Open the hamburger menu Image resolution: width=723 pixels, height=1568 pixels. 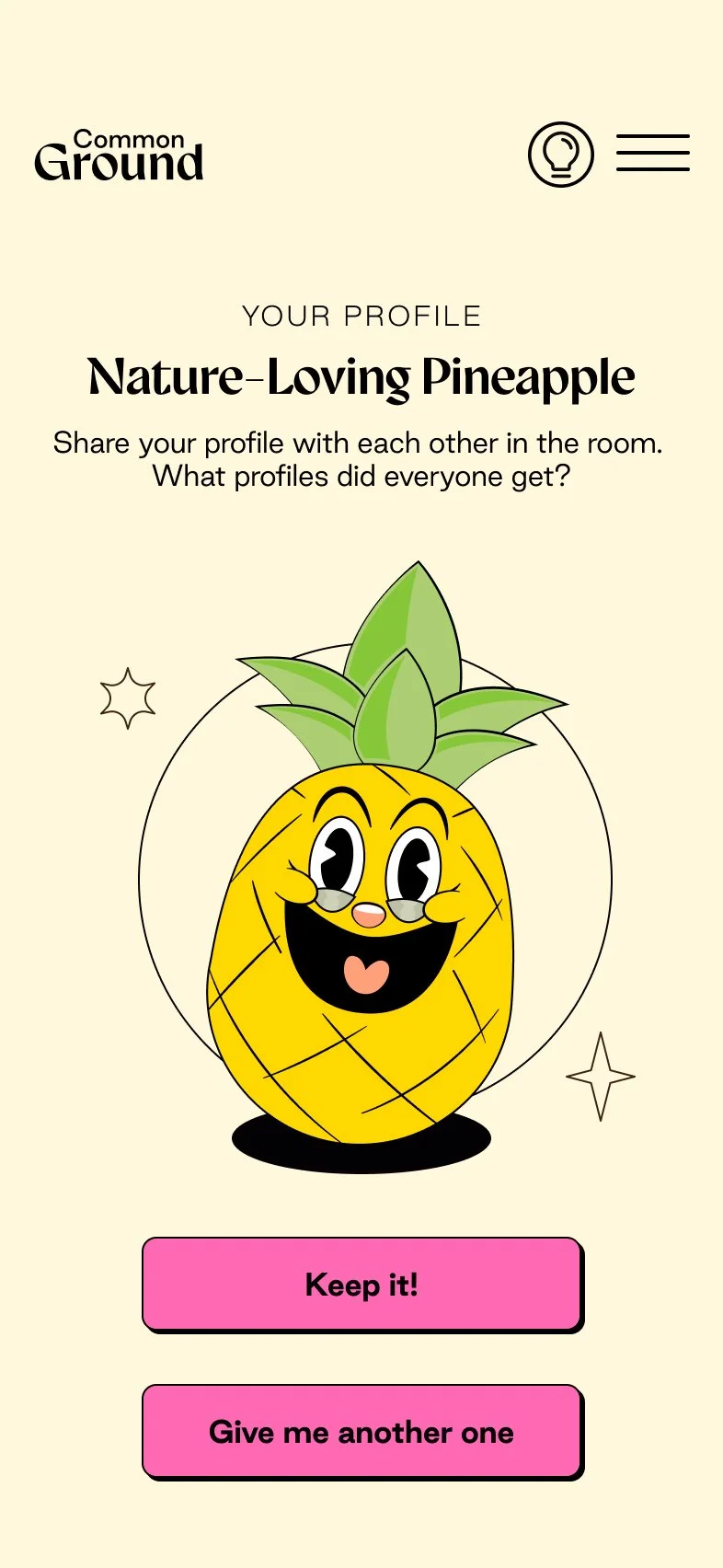pyautogui.click(x=652, y=153)
